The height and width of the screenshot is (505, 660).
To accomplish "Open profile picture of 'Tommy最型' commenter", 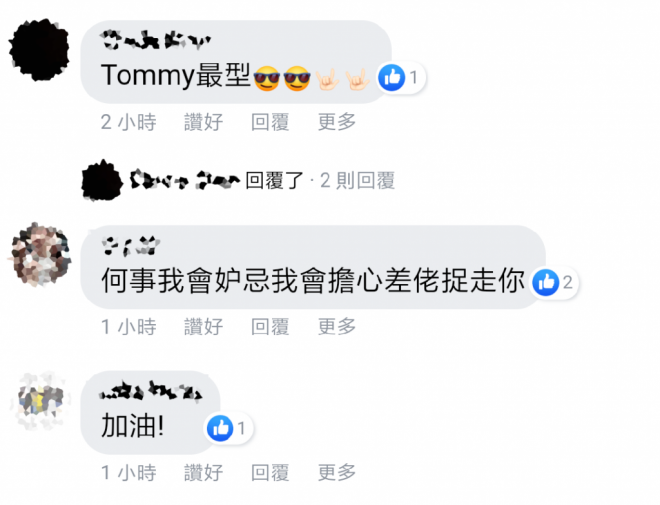I will 38,49.
